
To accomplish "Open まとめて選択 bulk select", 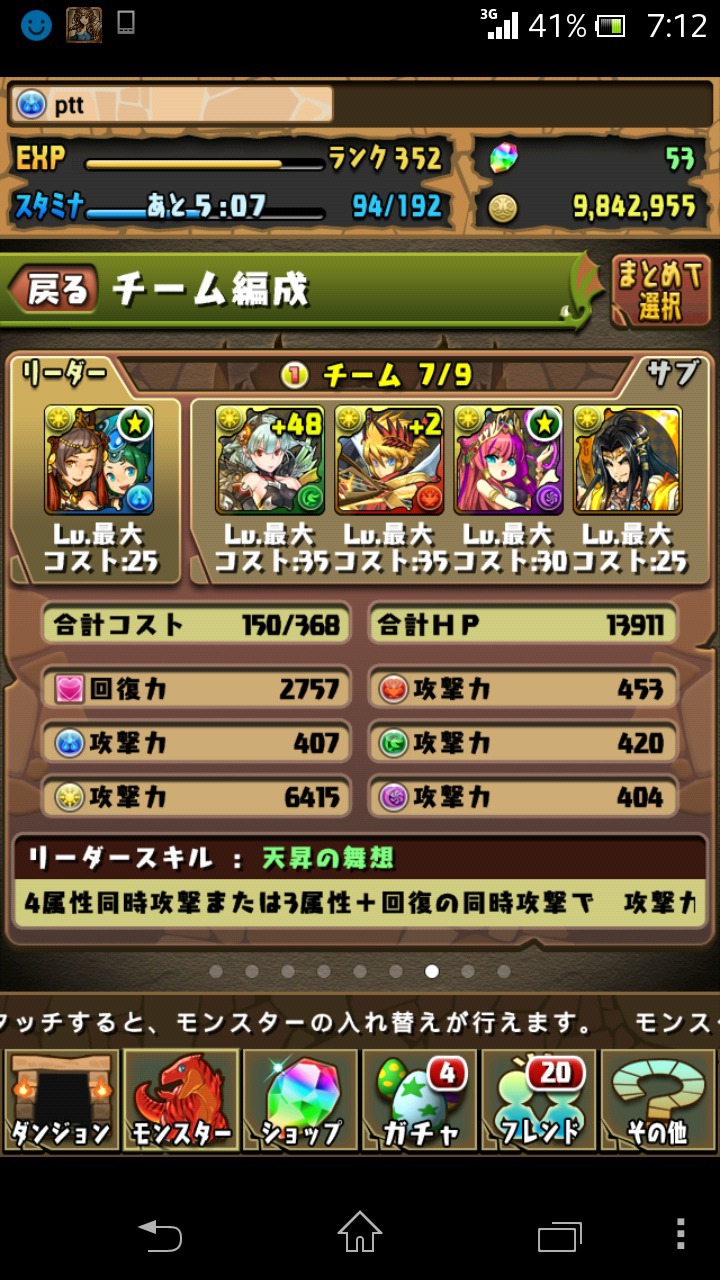I will [x=661, y=291].
